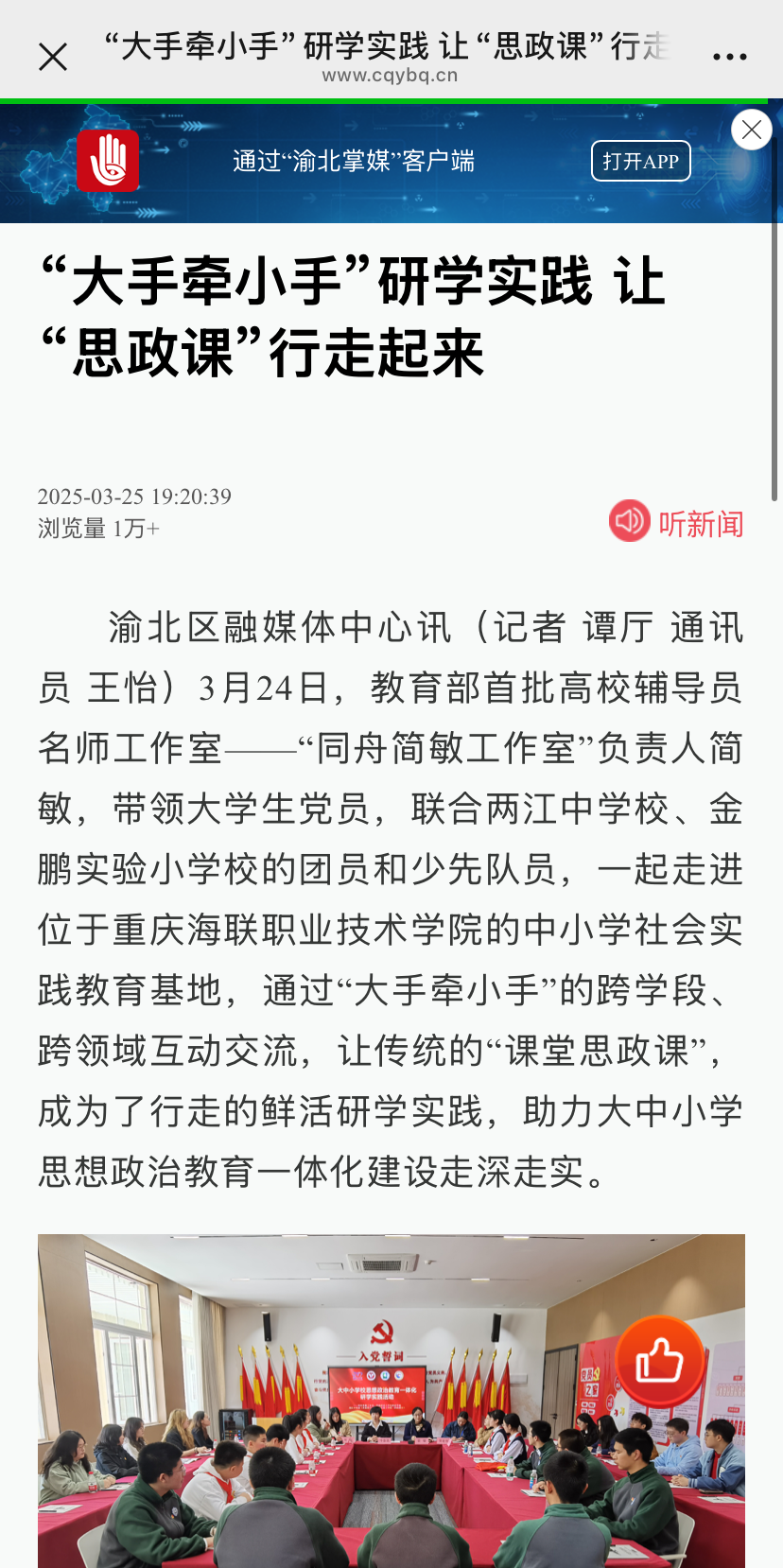Close the in-app browser page
The width and height of the screenshot is (783, 1568).
tap(53, 57)
